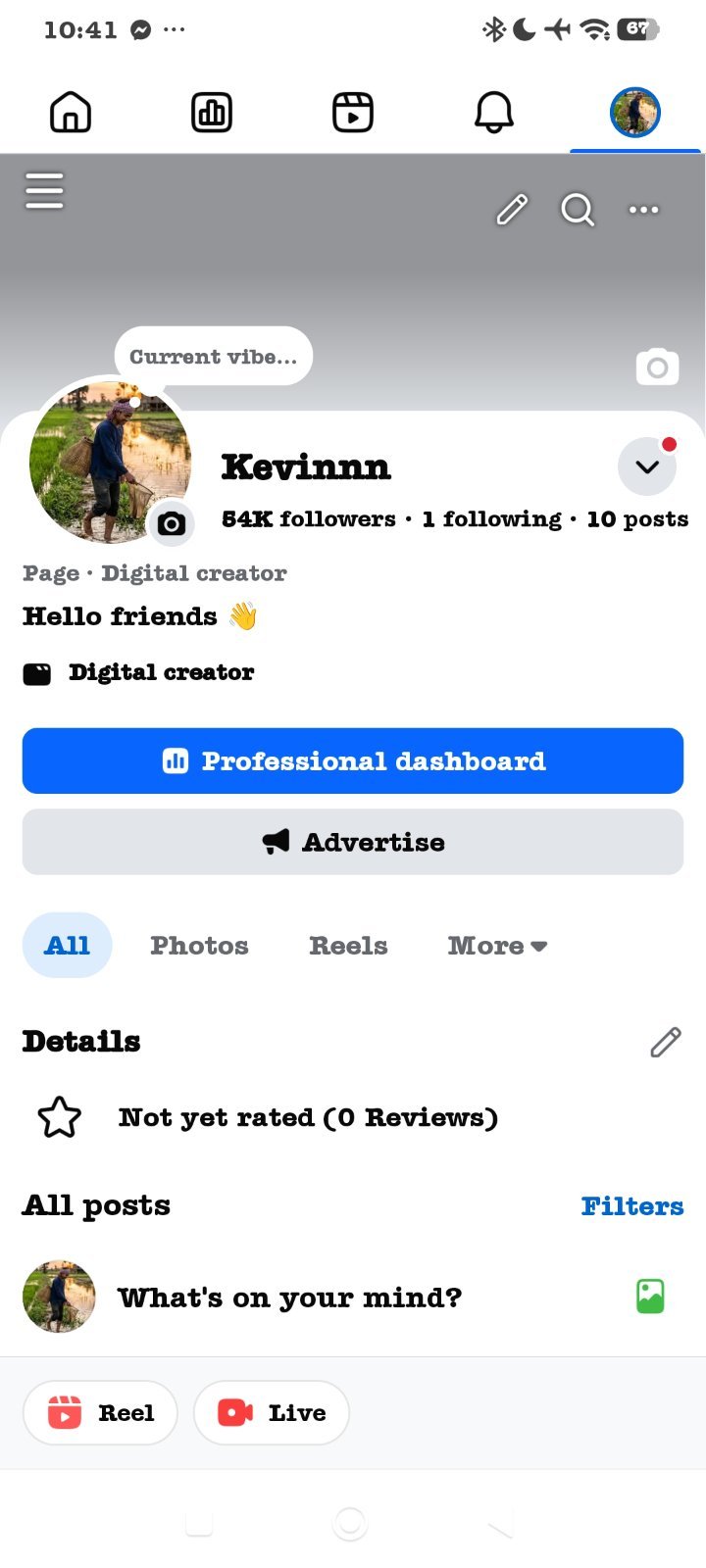Select the Reels filter tab

click(348, 946)
